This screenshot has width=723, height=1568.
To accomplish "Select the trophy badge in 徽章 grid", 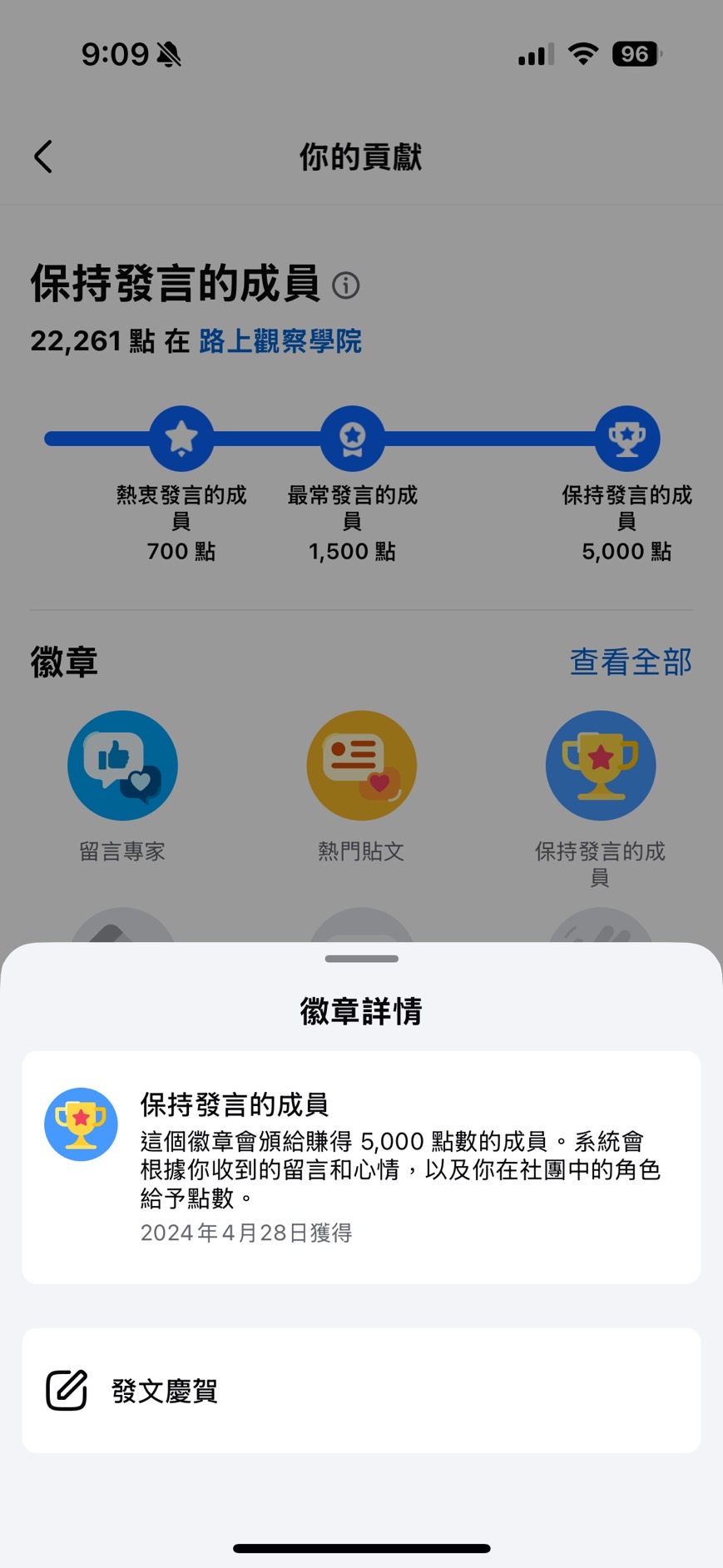I will click(600, 766).
